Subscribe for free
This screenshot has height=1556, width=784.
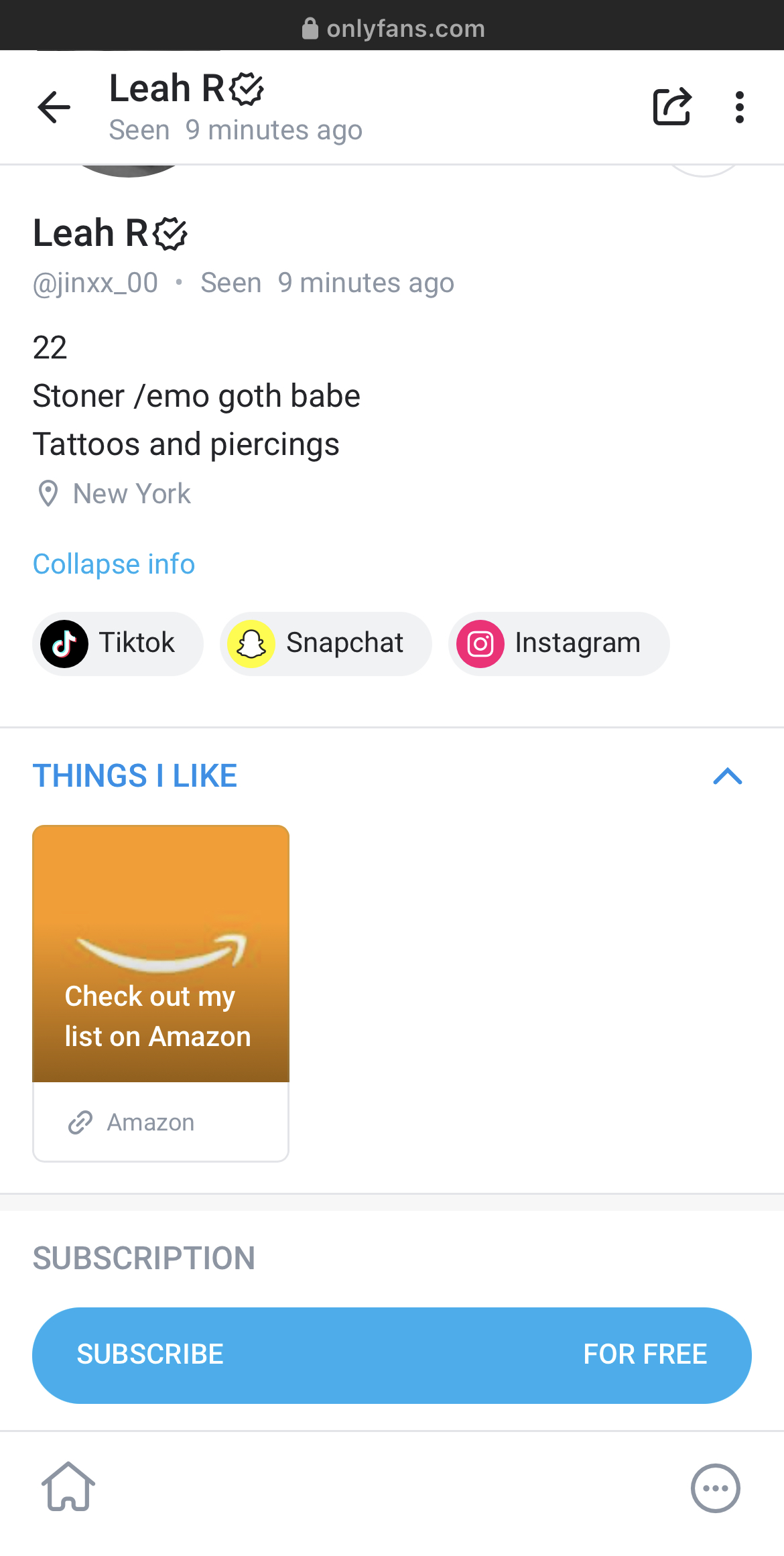[x=392, y=1355]
